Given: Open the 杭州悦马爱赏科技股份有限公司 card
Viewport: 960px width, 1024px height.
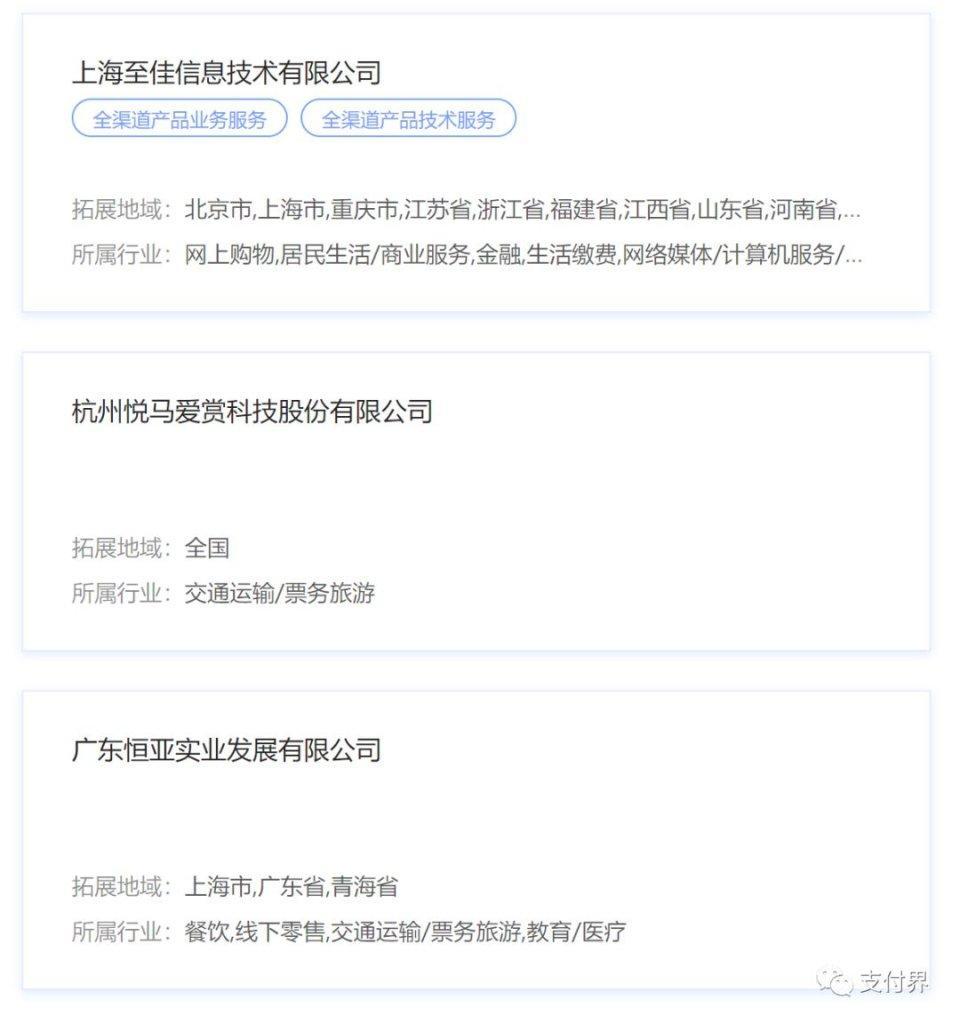Looking at the screenshot, I should point(252,411).
